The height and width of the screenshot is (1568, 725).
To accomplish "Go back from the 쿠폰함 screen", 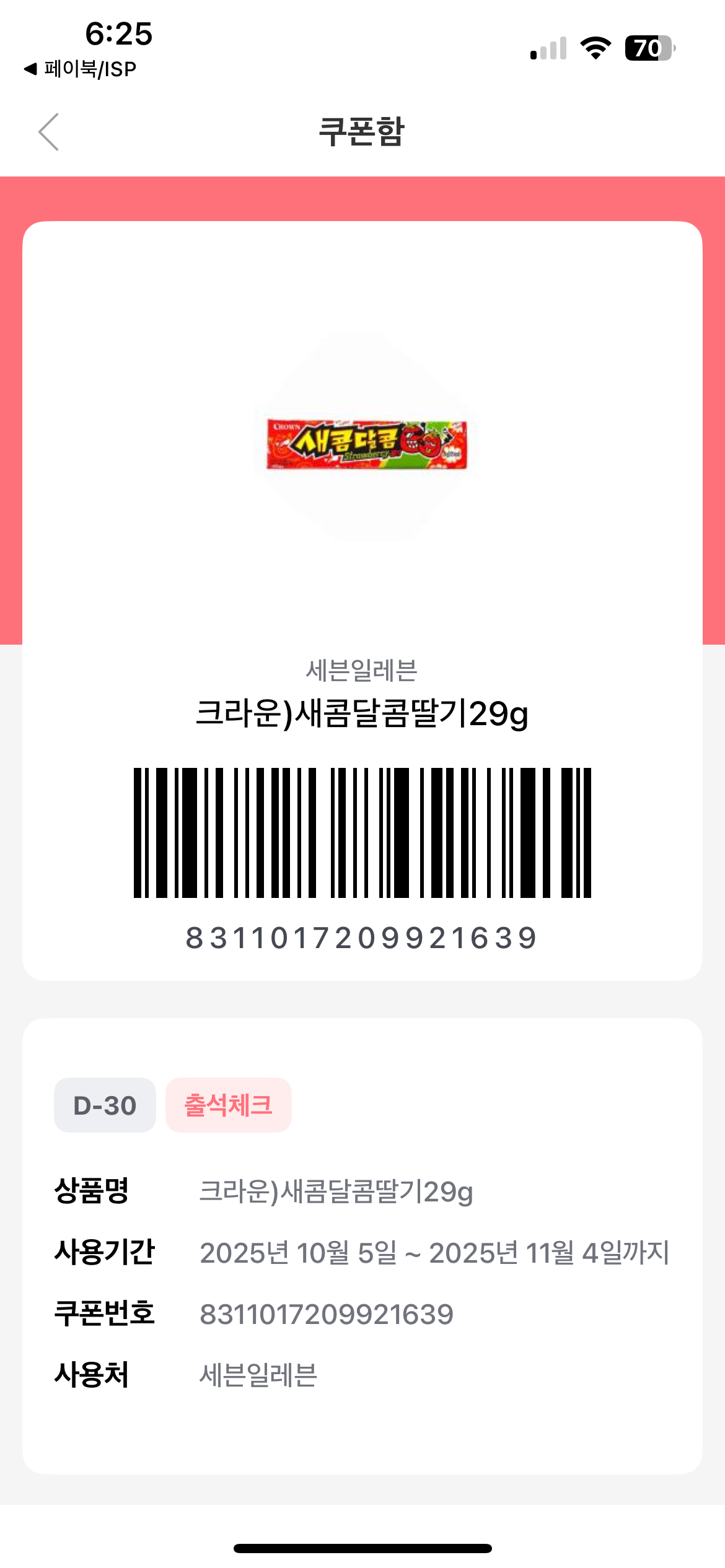I will point(48,132).
